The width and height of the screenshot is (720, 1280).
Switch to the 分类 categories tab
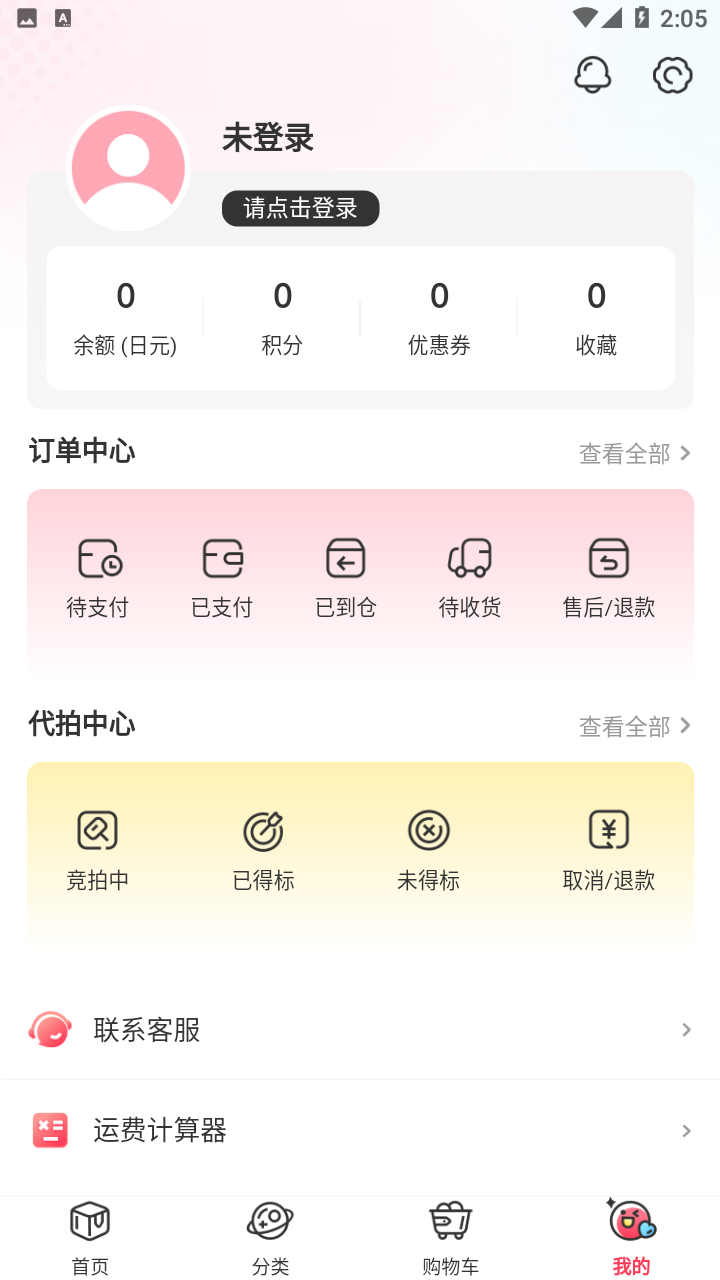[x=270, y=1238]
